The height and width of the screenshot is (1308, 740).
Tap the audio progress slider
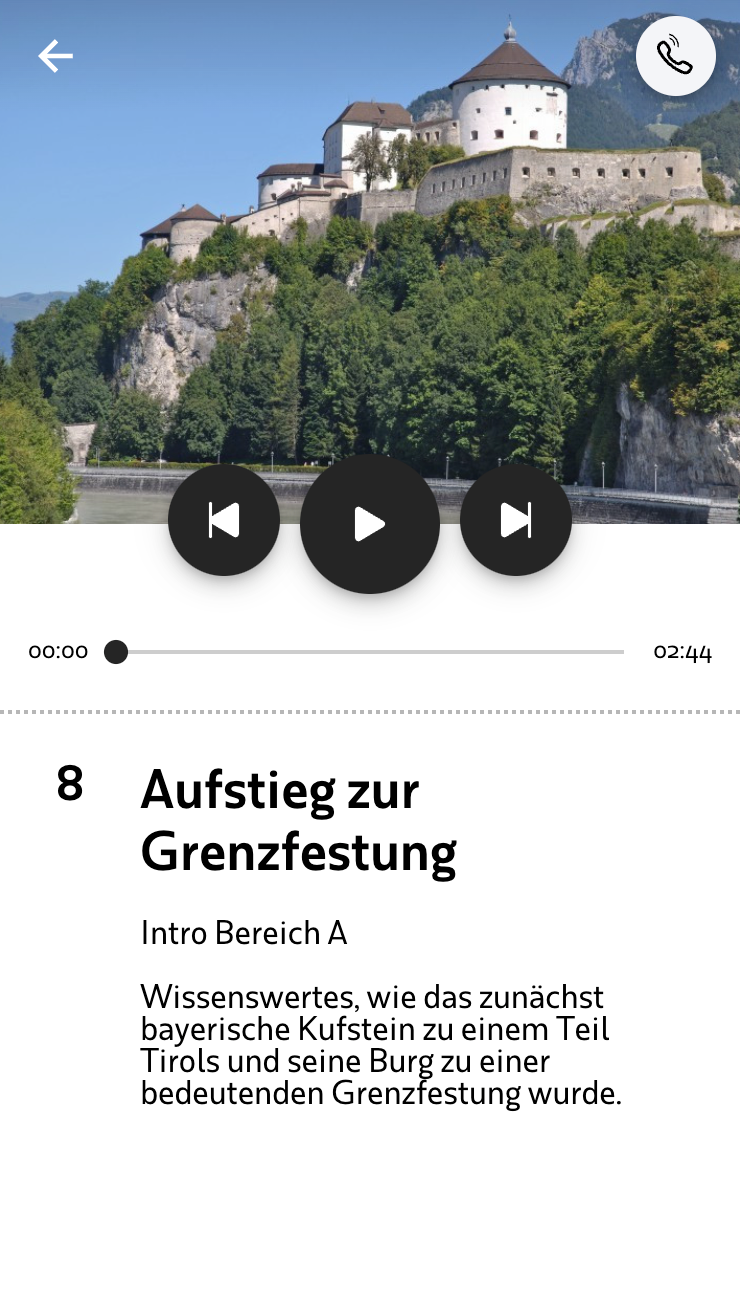point(370,652)
